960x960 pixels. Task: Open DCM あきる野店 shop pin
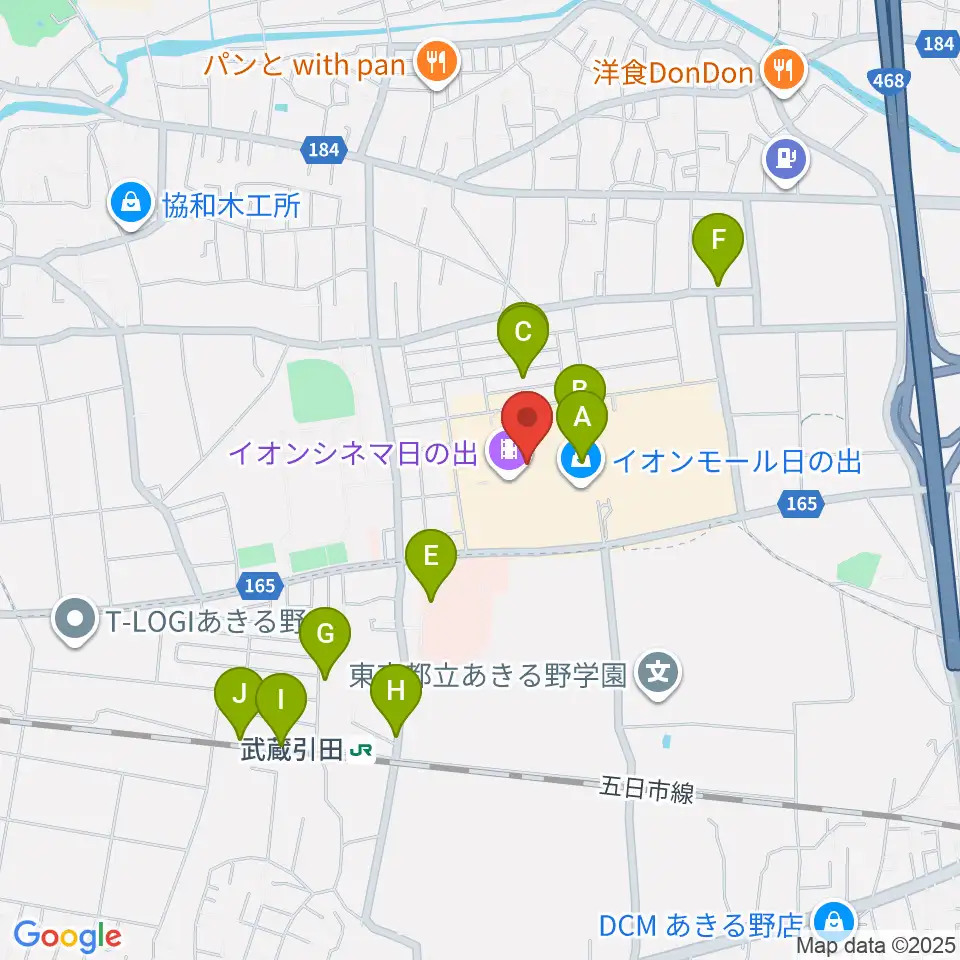click(834, 922)
